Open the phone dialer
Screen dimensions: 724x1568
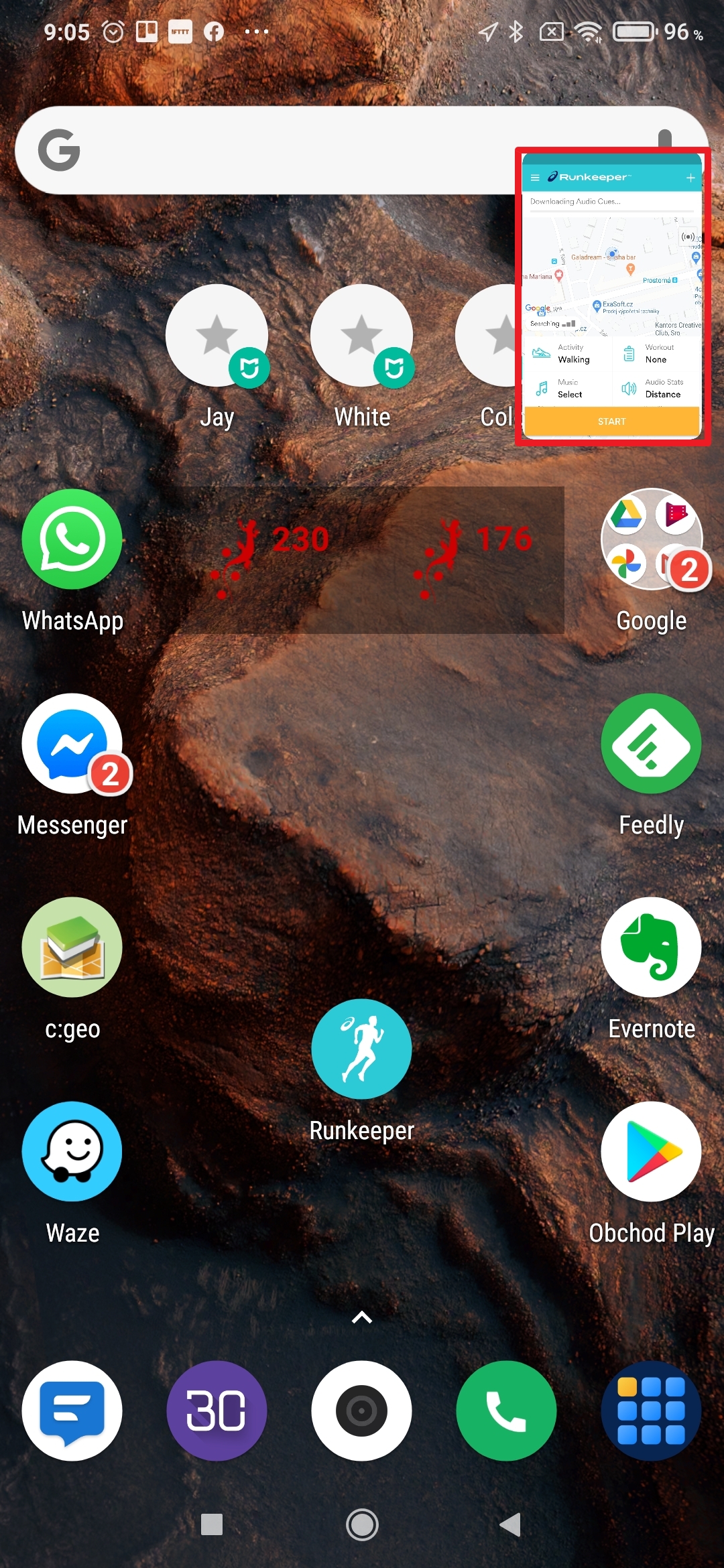pos(506,1411)
